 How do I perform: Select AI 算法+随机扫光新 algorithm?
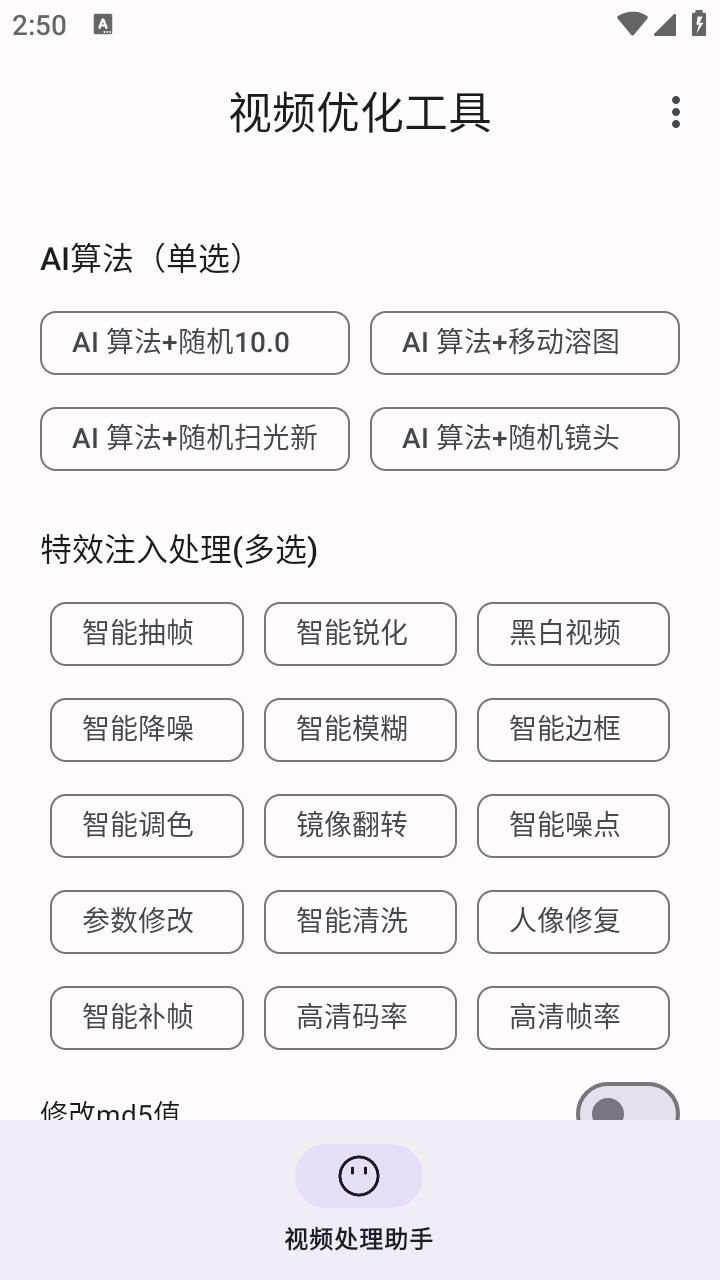pos(194,439)
